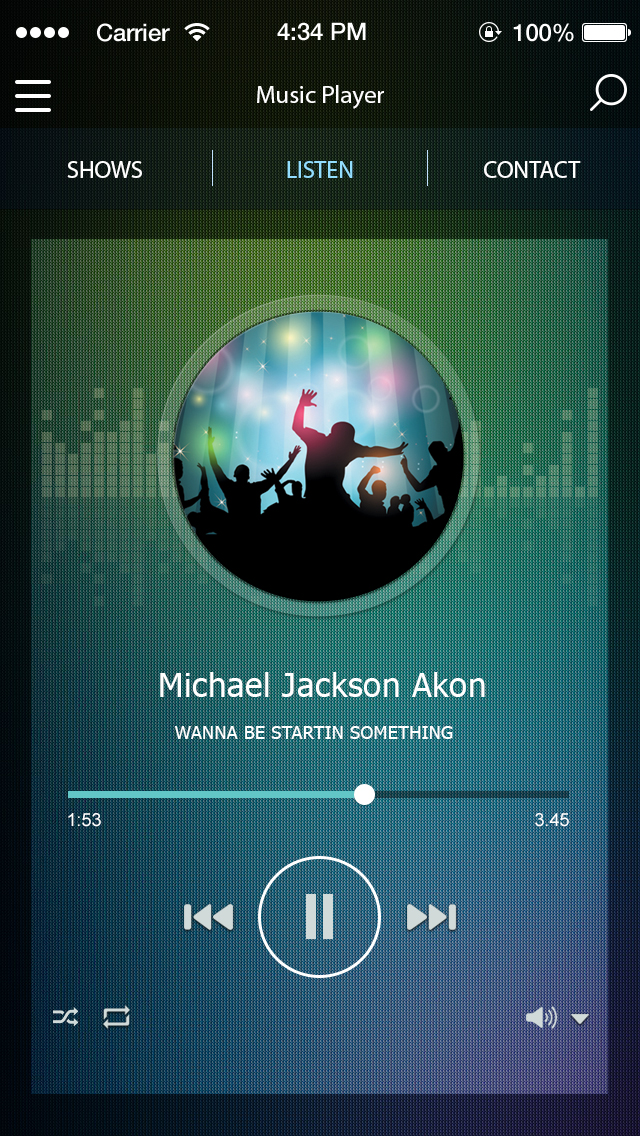Expand the volume dropdown arrow
The image size is (640, 1136).
580,1019
